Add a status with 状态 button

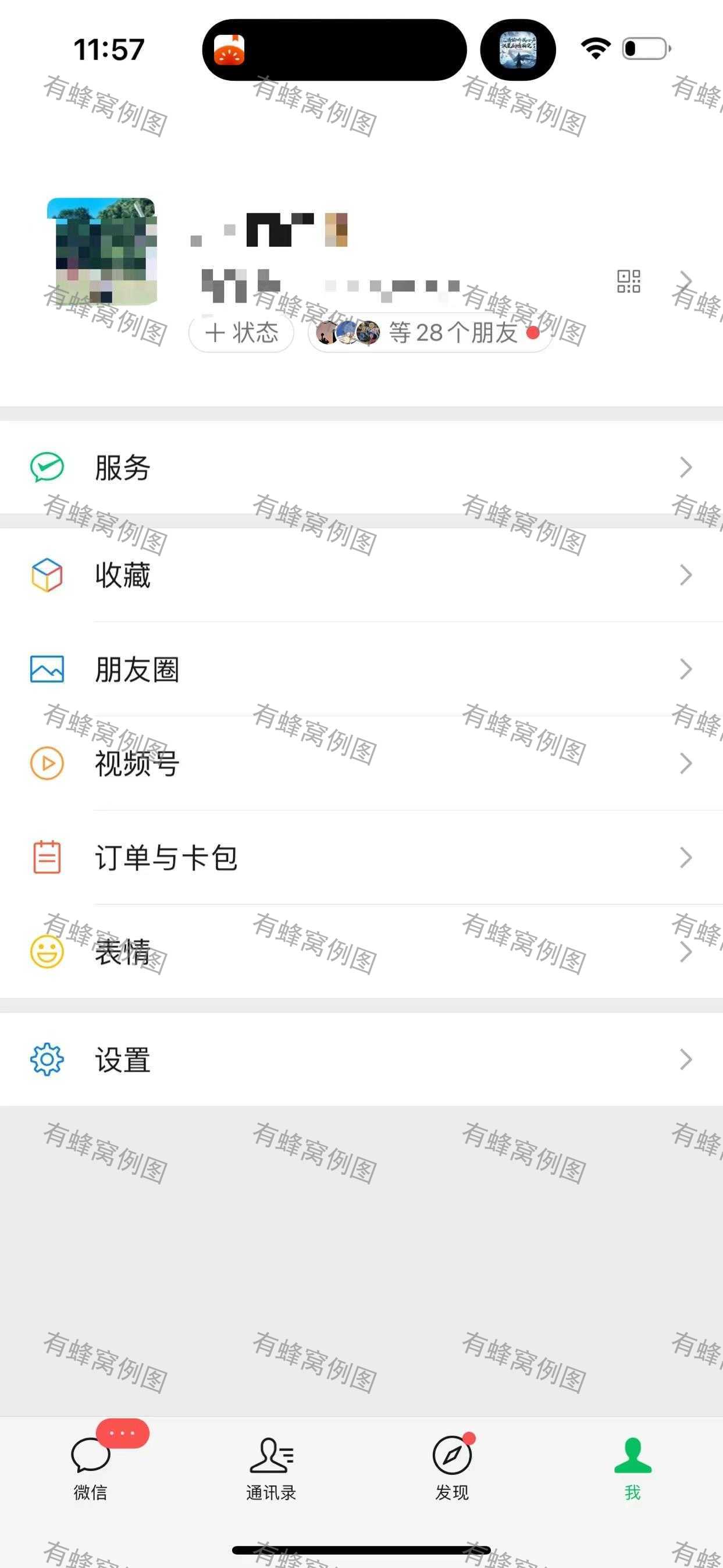[x=241, y=333]
